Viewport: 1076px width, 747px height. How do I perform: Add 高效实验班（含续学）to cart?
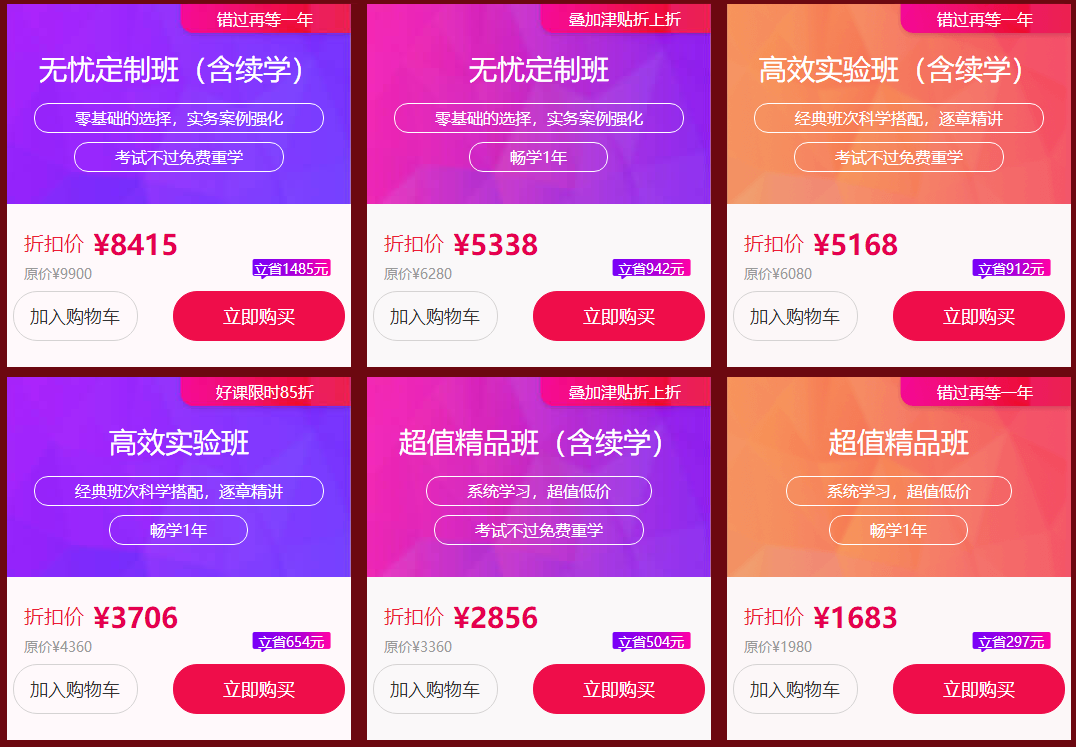[x=795, y=317]
